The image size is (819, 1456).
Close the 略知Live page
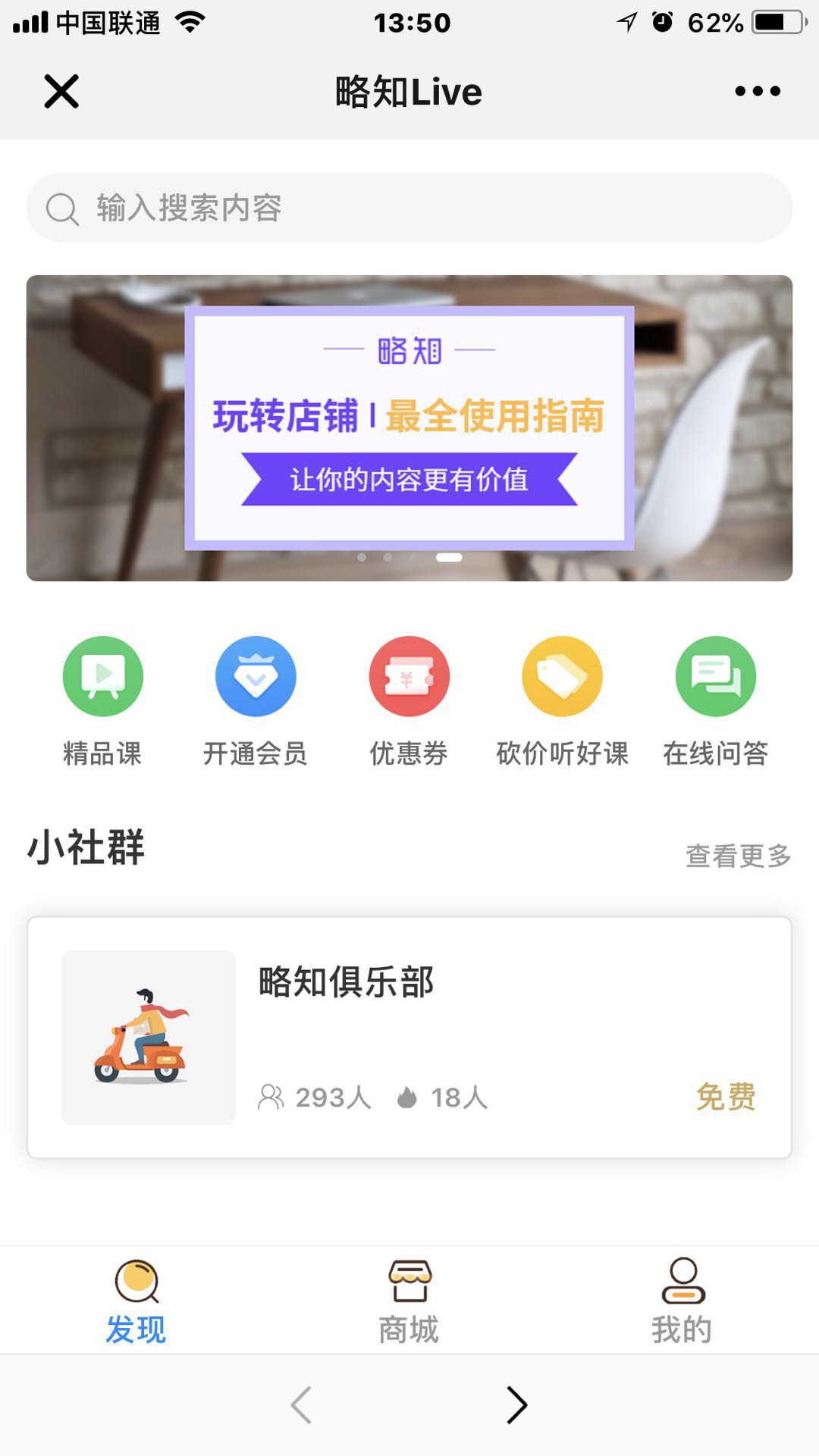[x=61, y=92]
